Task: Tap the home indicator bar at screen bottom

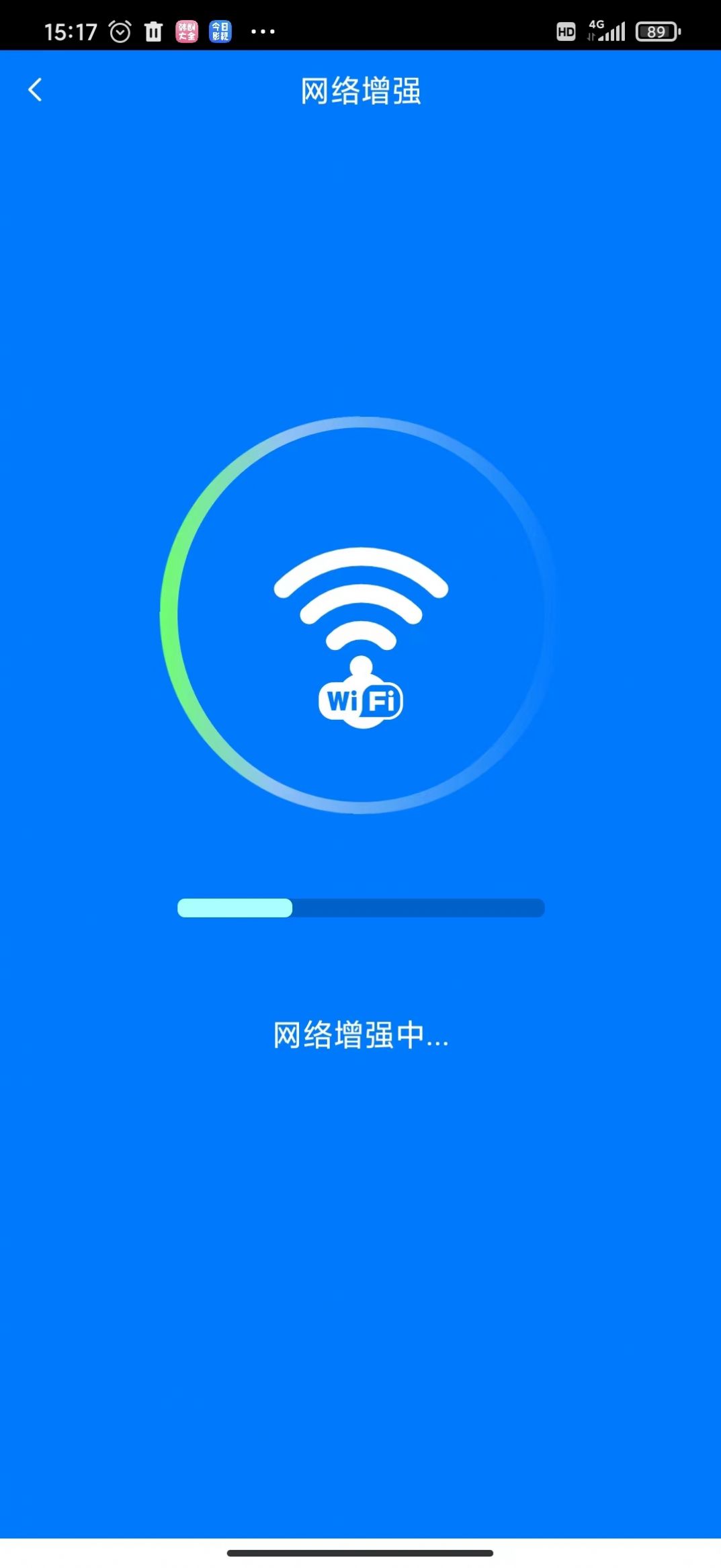Action: click(x=360, y=1553)
